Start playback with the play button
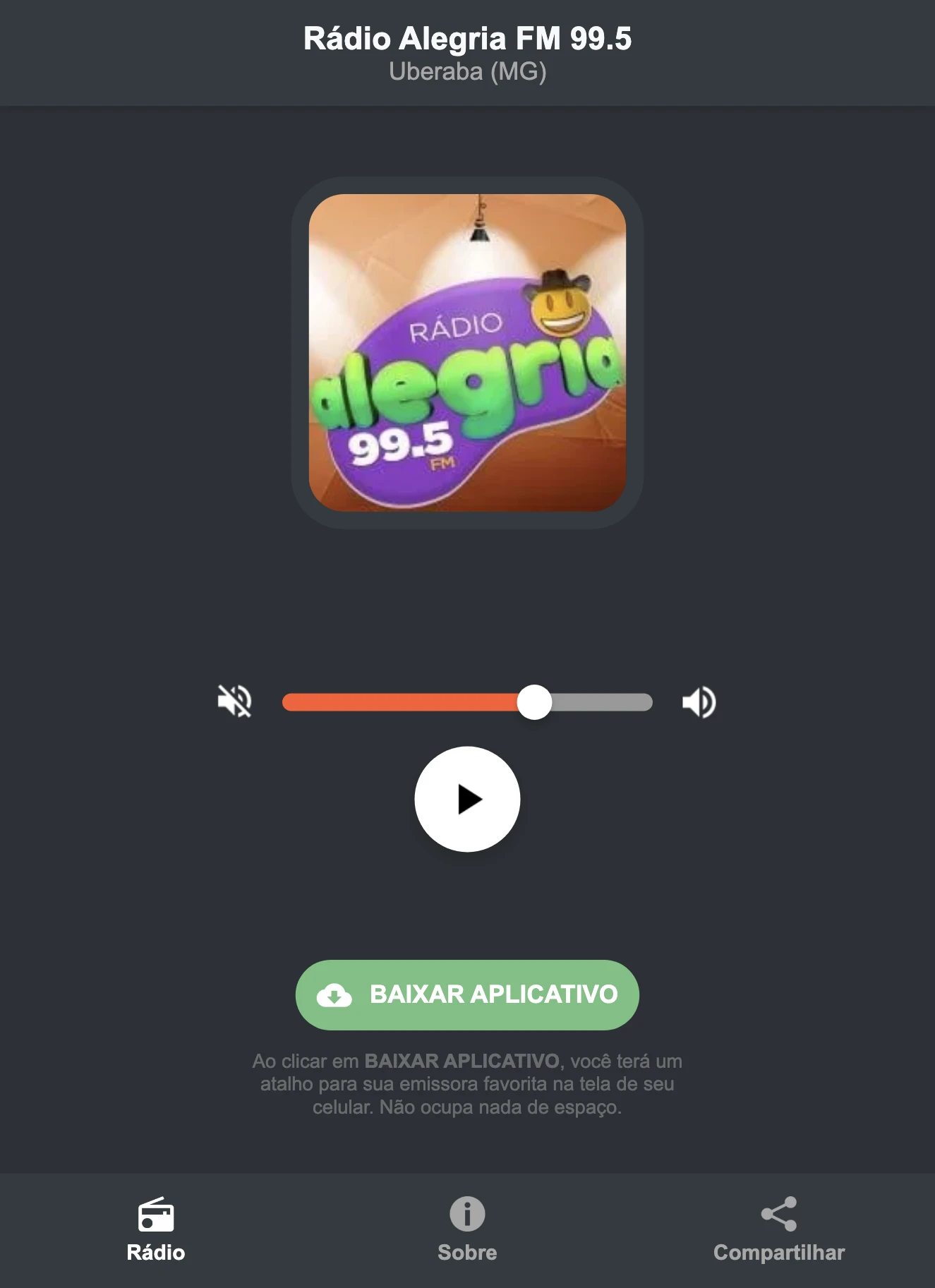This screenshot has width=935, height=1288. tap(467, 800)
